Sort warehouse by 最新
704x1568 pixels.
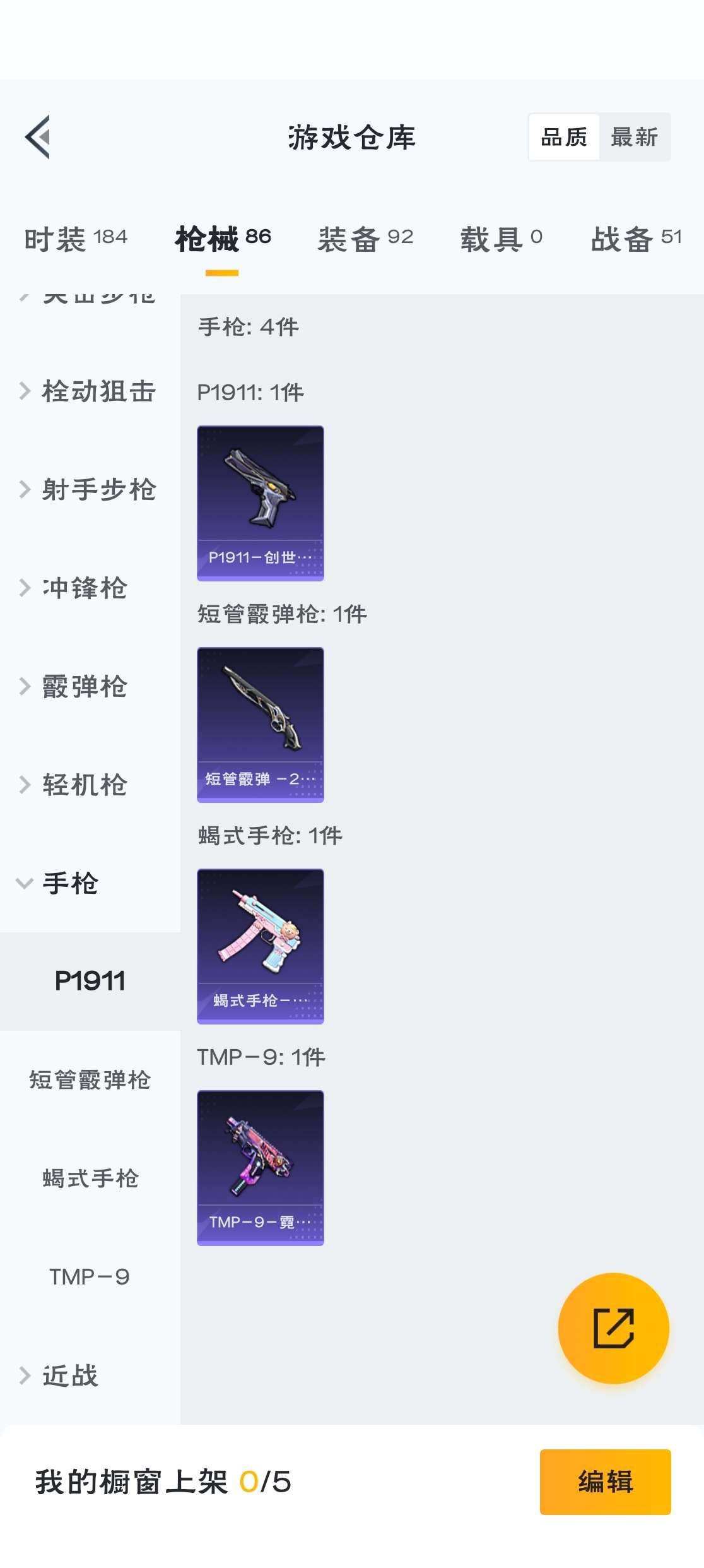634,137
